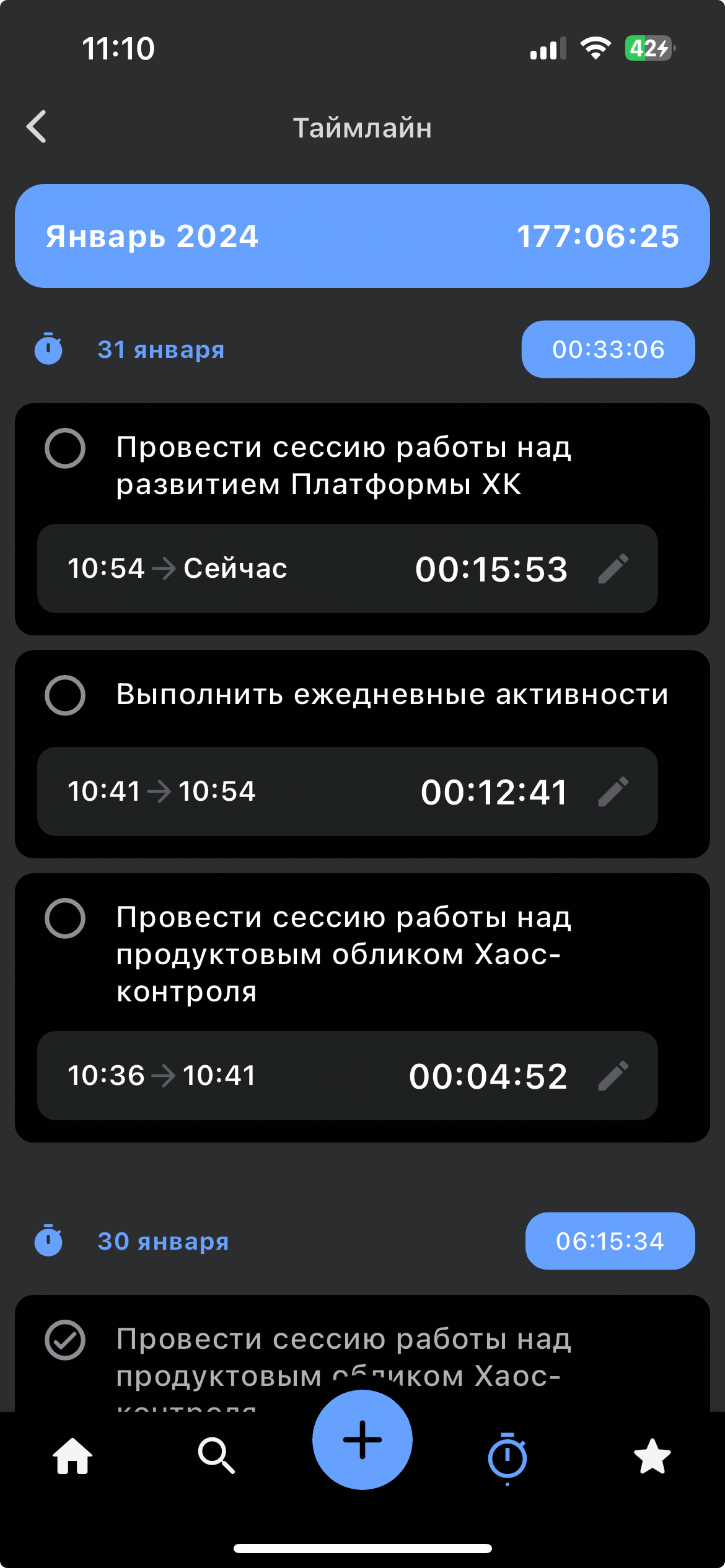The image size is (725, 1568).
Task: Go back from the Таймлайн screen
Action: pyautogui.click(x=37, y=127)
